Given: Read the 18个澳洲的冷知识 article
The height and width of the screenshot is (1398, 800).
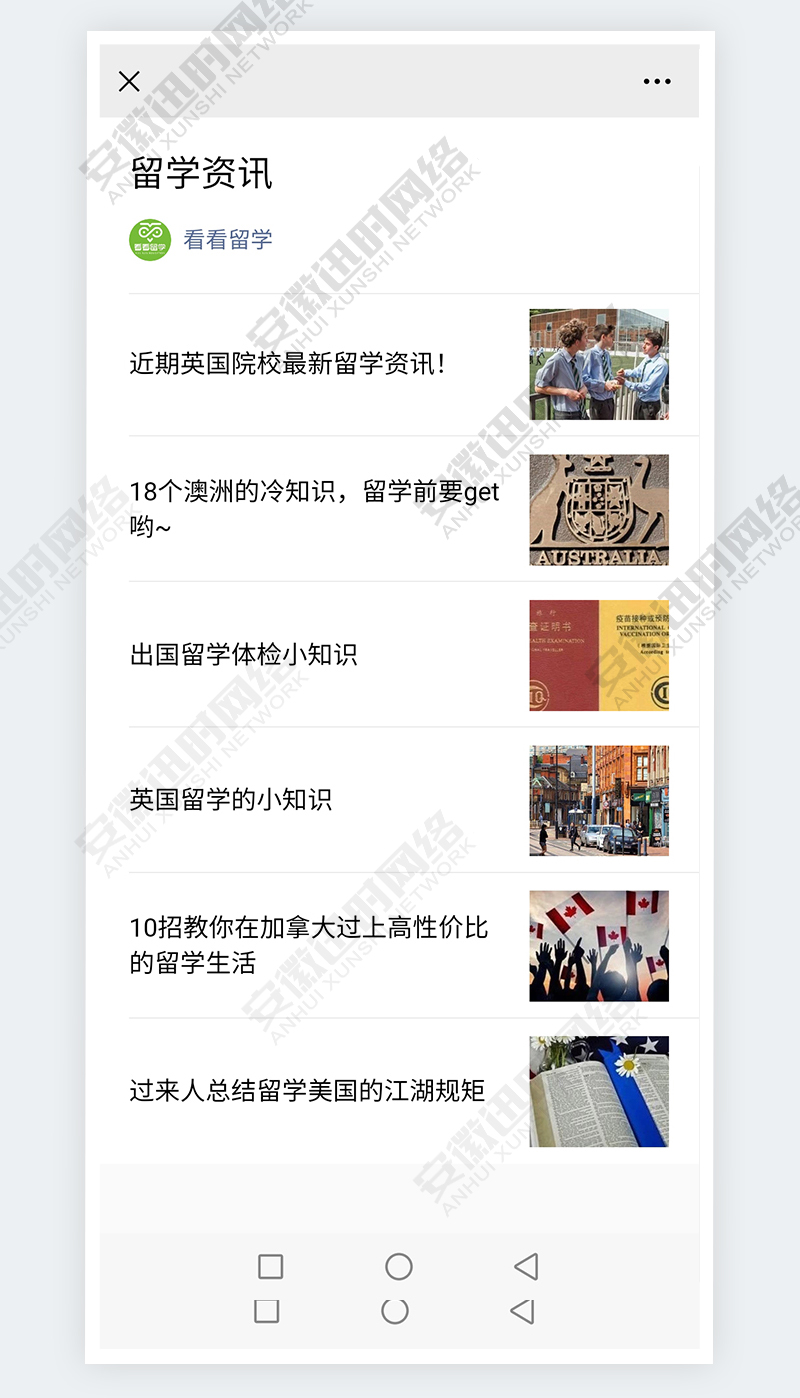Looking at the screenshot, I should coord(314,508).
